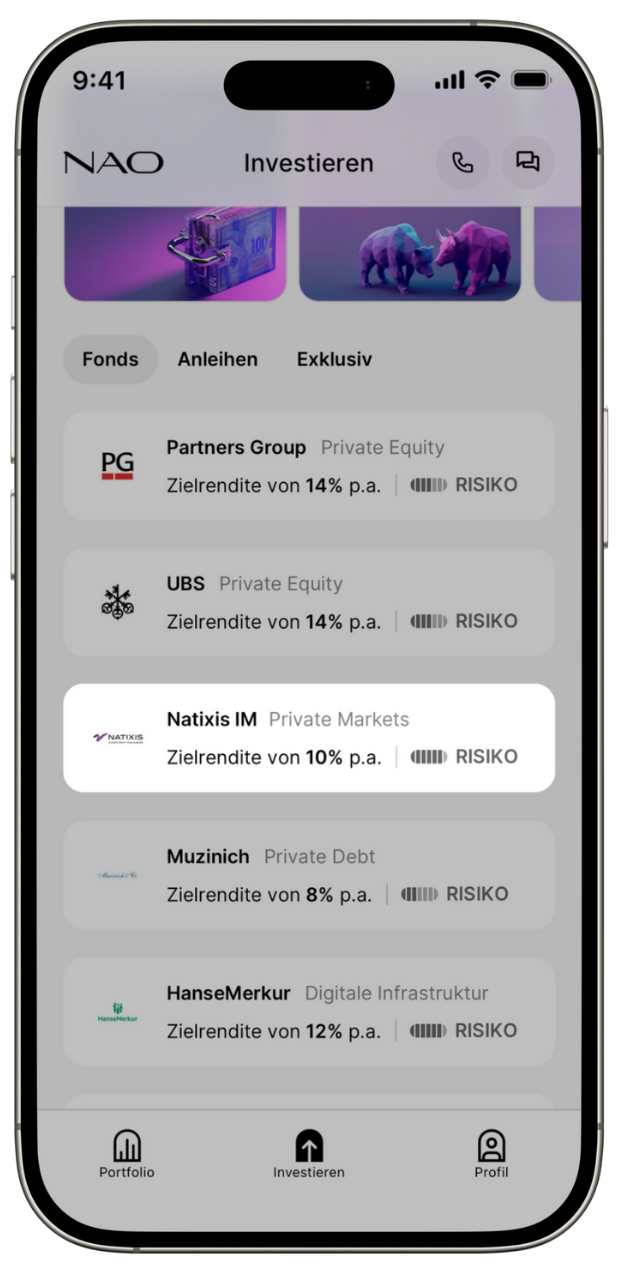Screen dimensions: 619x1273
Task: Open the UBS Private Equity fund
Action: tap(308, 602)
